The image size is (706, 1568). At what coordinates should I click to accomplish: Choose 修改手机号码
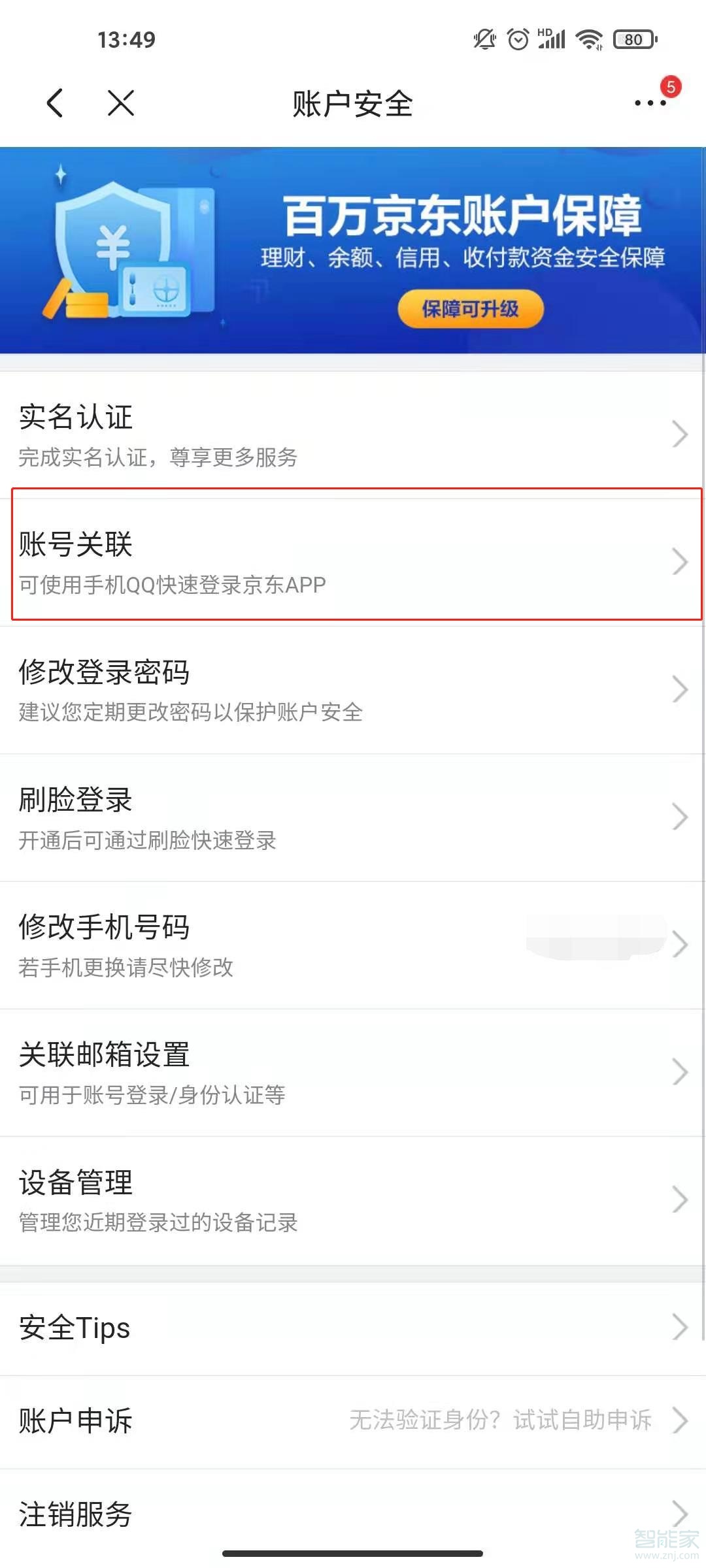(x=353, y=944)
